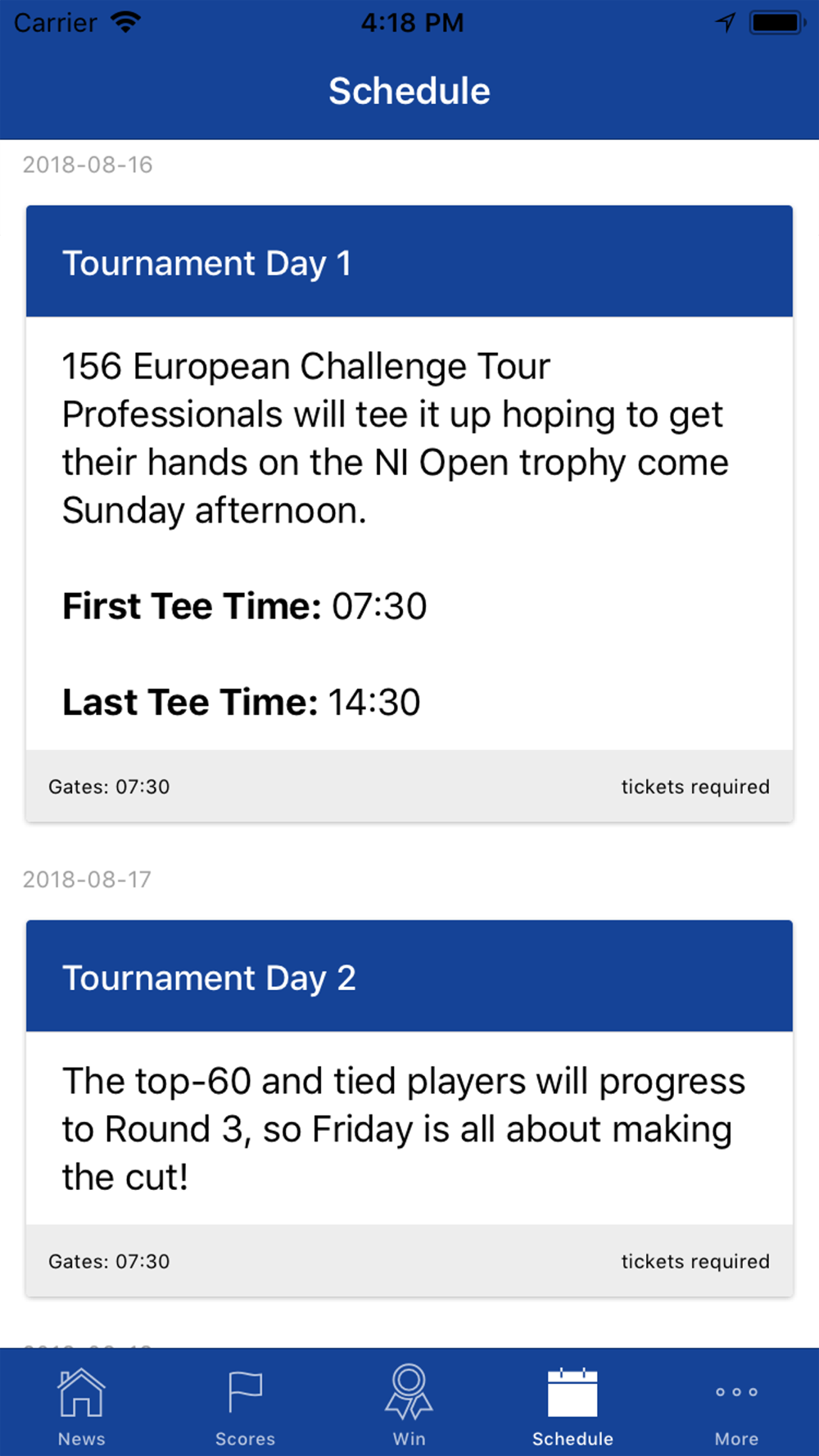The image size is (819, 1456).
Task: Switch to the News tab
Action: [82, 1404]
